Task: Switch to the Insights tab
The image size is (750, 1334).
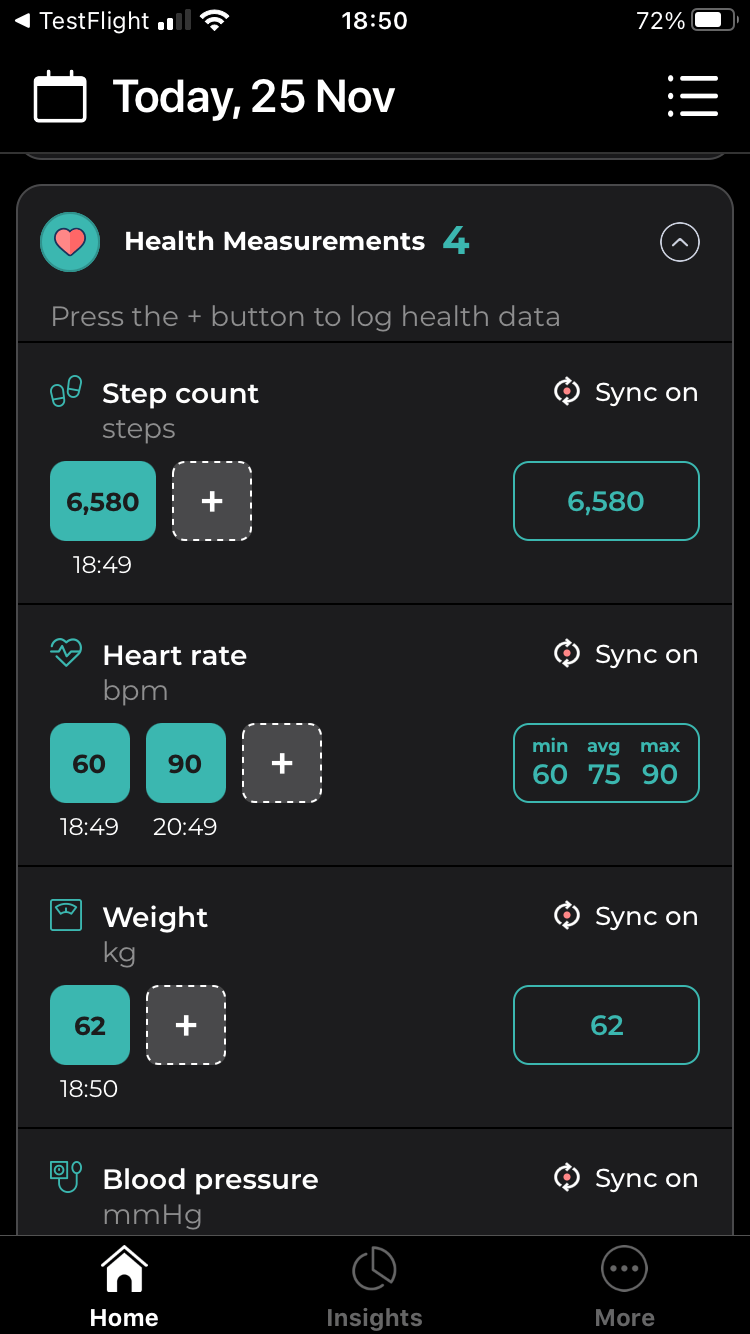Action: [x=374, y=1286]
